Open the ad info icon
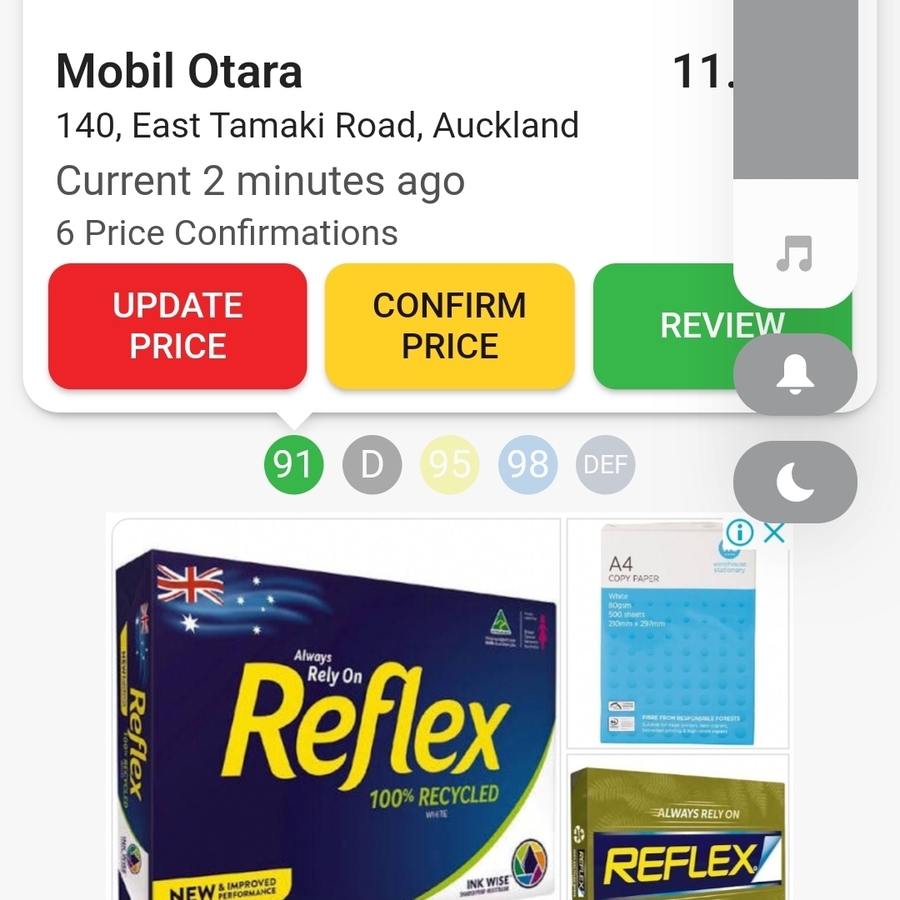Image resolution: width=900 pixels, height=900 pixels. [x=739, y=533]
